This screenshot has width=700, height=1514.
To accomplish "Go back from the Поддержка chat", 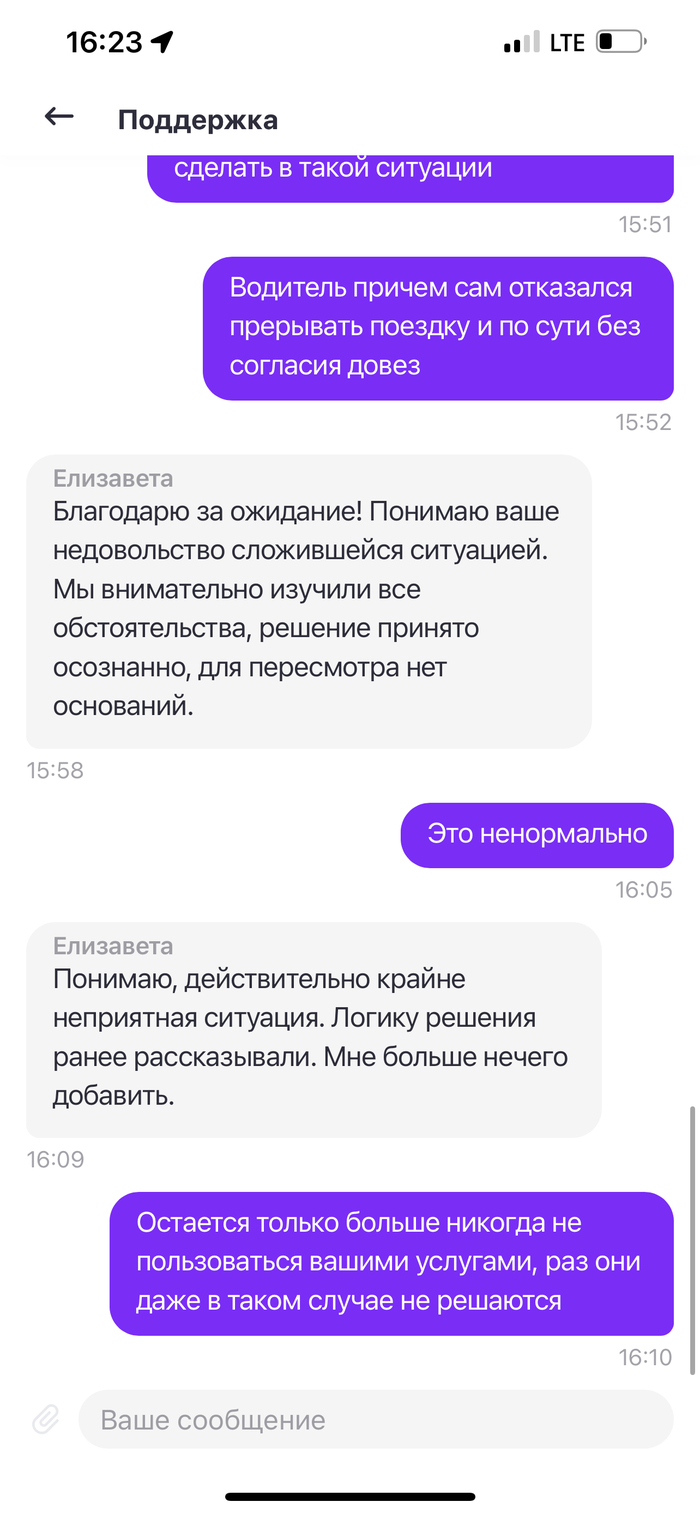I will coord(59,117).
